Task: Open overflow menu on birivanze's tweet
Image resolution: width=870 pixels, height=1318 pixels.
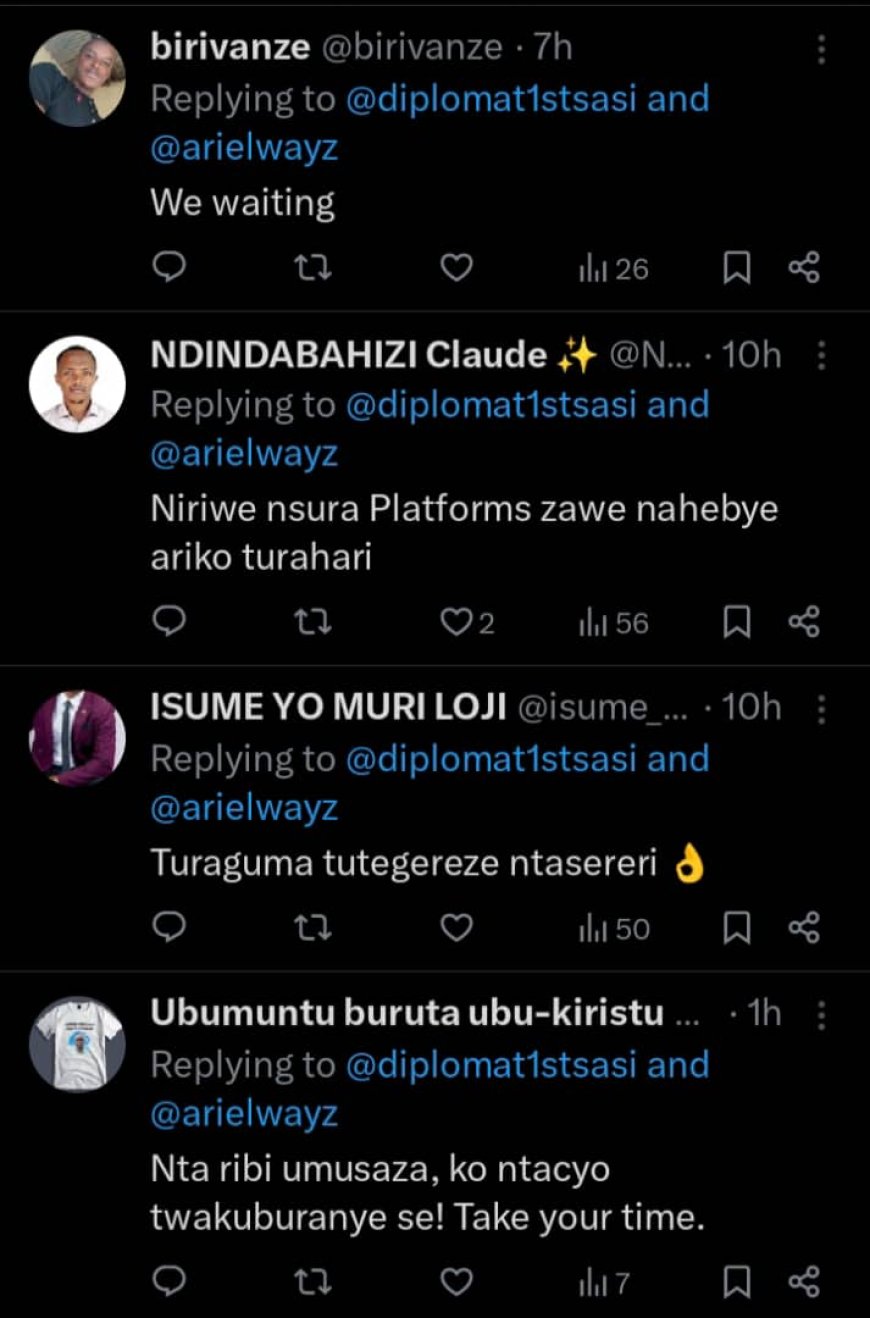Action: (x=821, y=49)
